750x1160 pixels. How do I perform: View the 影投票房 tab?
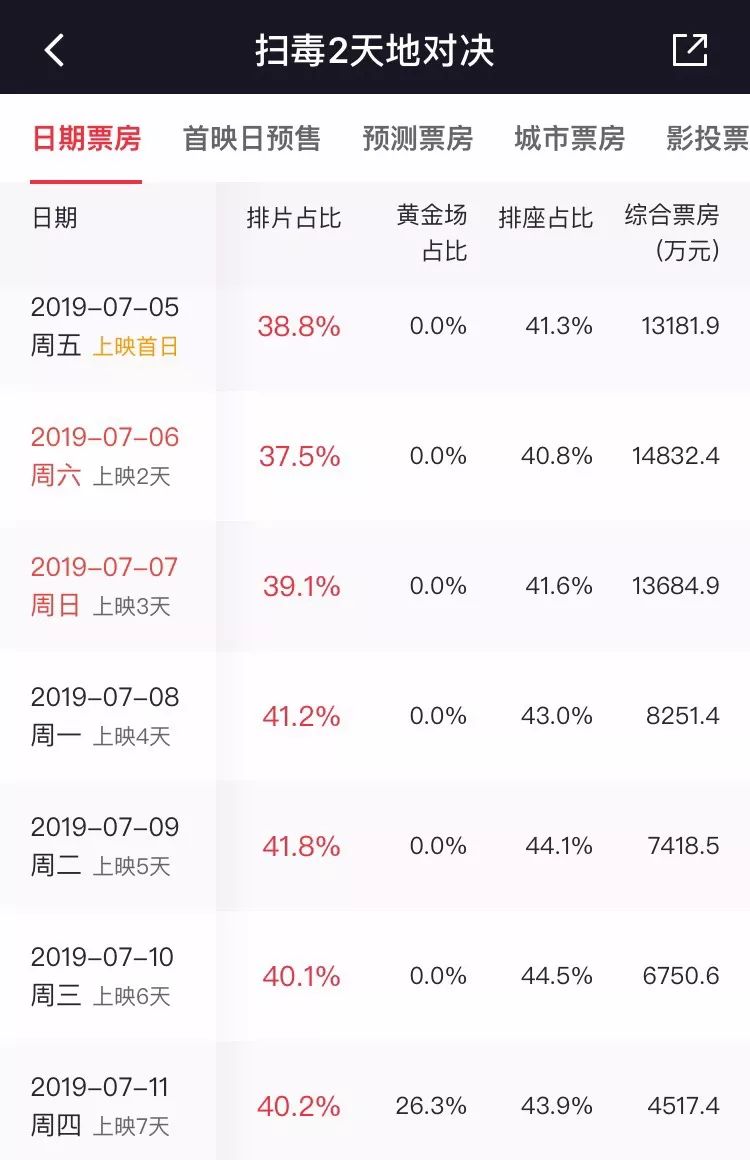coord(708,139)
